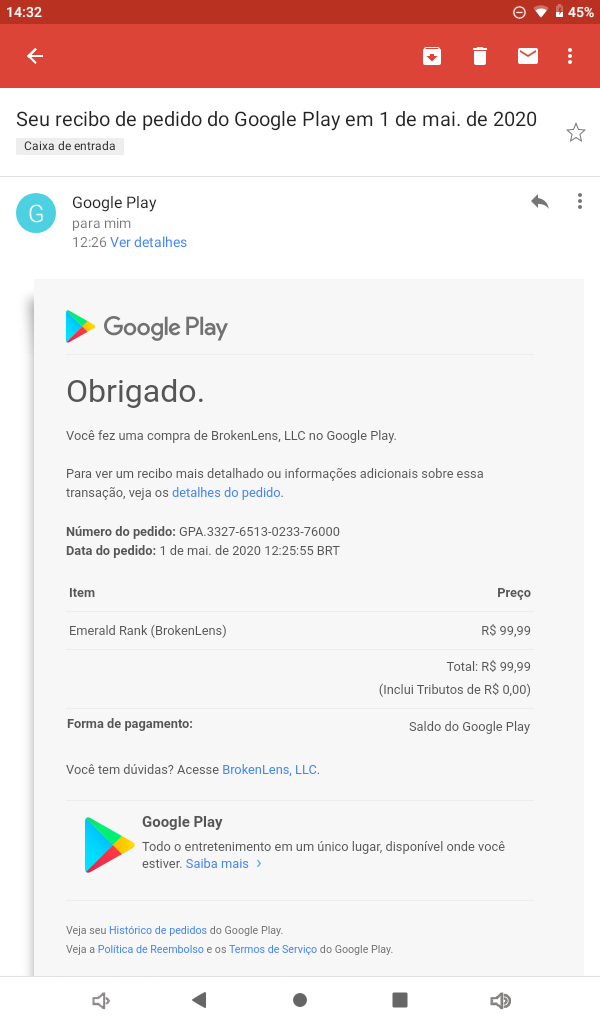Tap Ver detalhes to expand sender info
The height and width of the screenshot is (1024, 600).
(x=148, y=242)
